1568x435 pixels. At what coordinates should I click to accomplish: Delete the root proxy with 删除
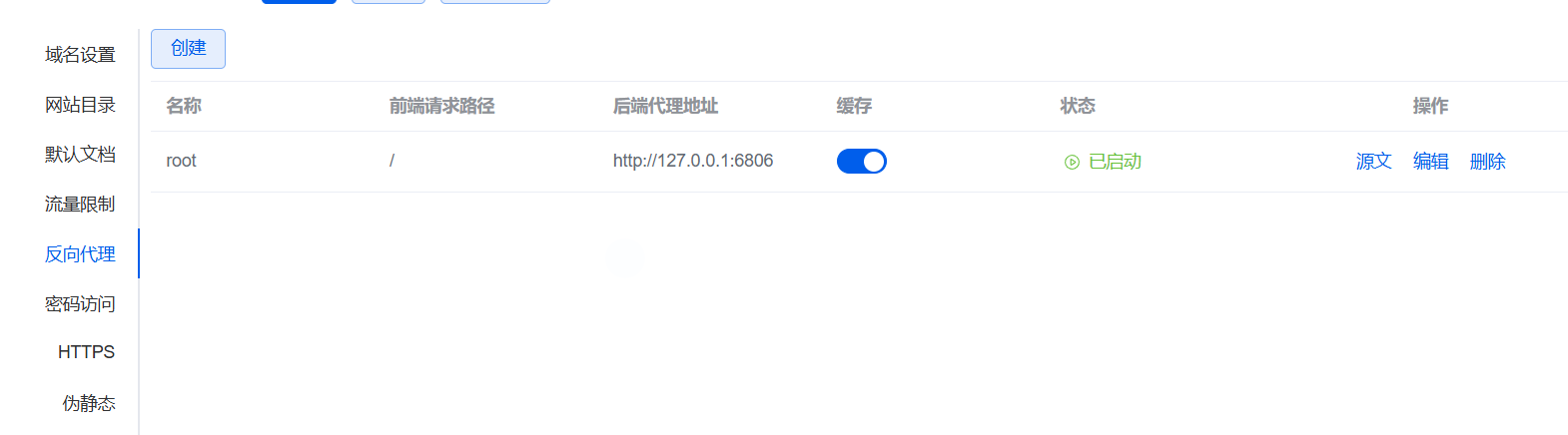click(x=1487, y=162)
